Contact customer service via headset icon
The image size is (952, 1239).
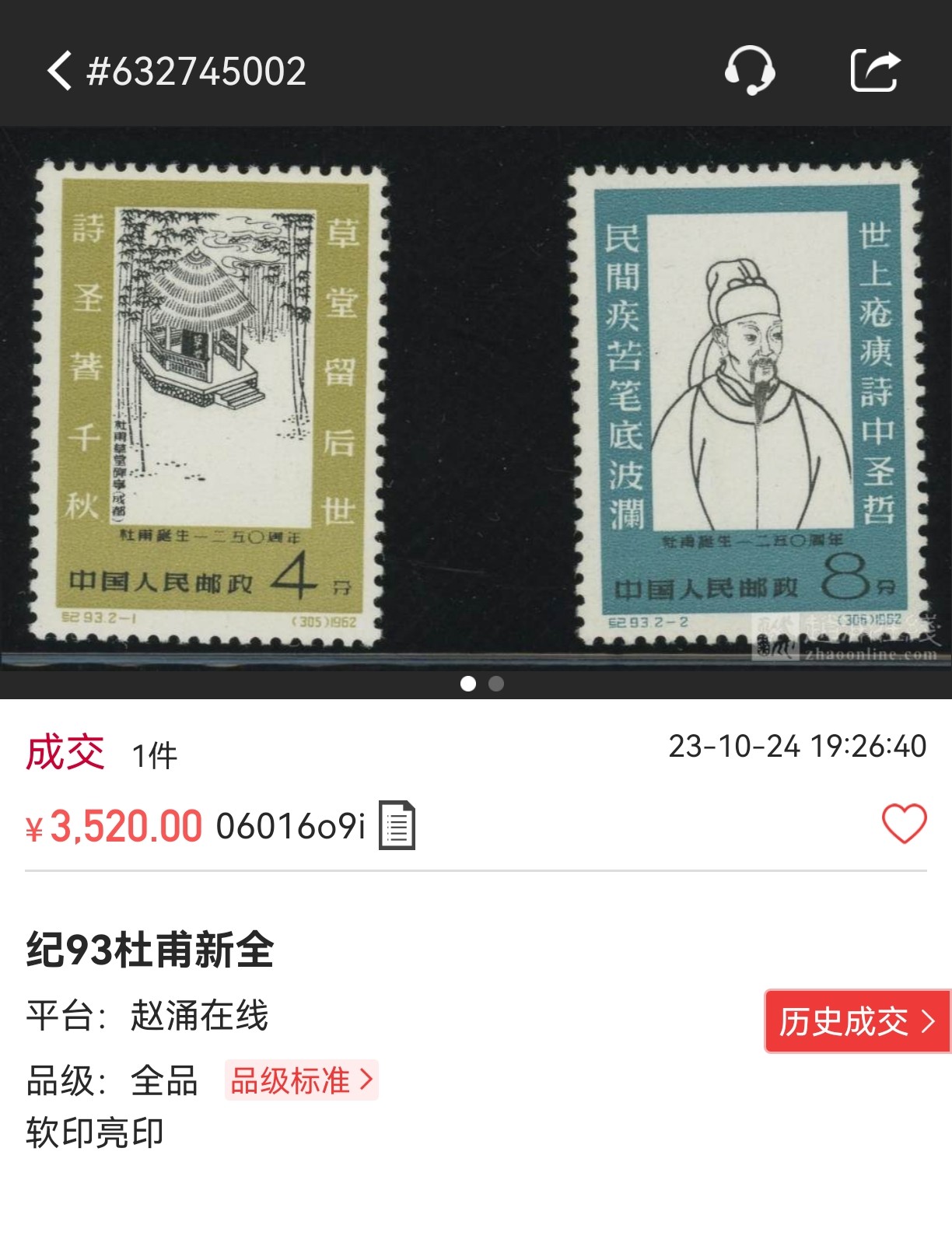click(750, 71)
